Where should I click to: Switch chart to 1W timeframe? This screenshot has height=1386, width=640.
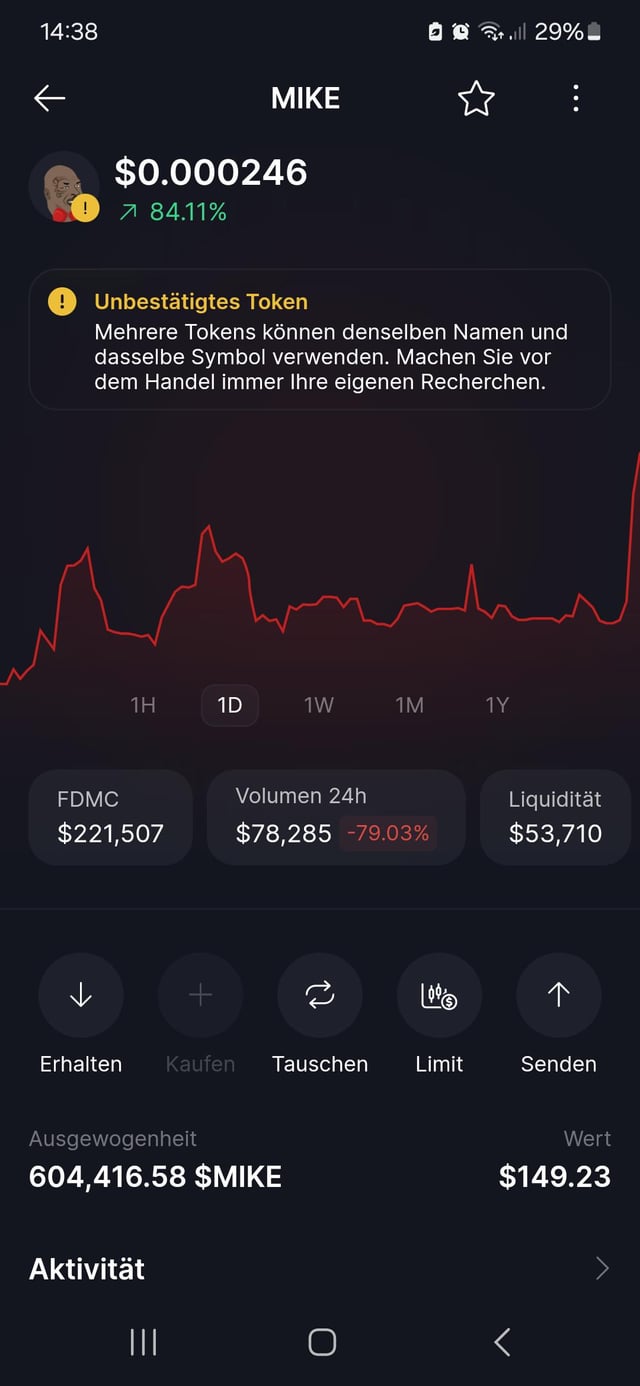[319, 705]
